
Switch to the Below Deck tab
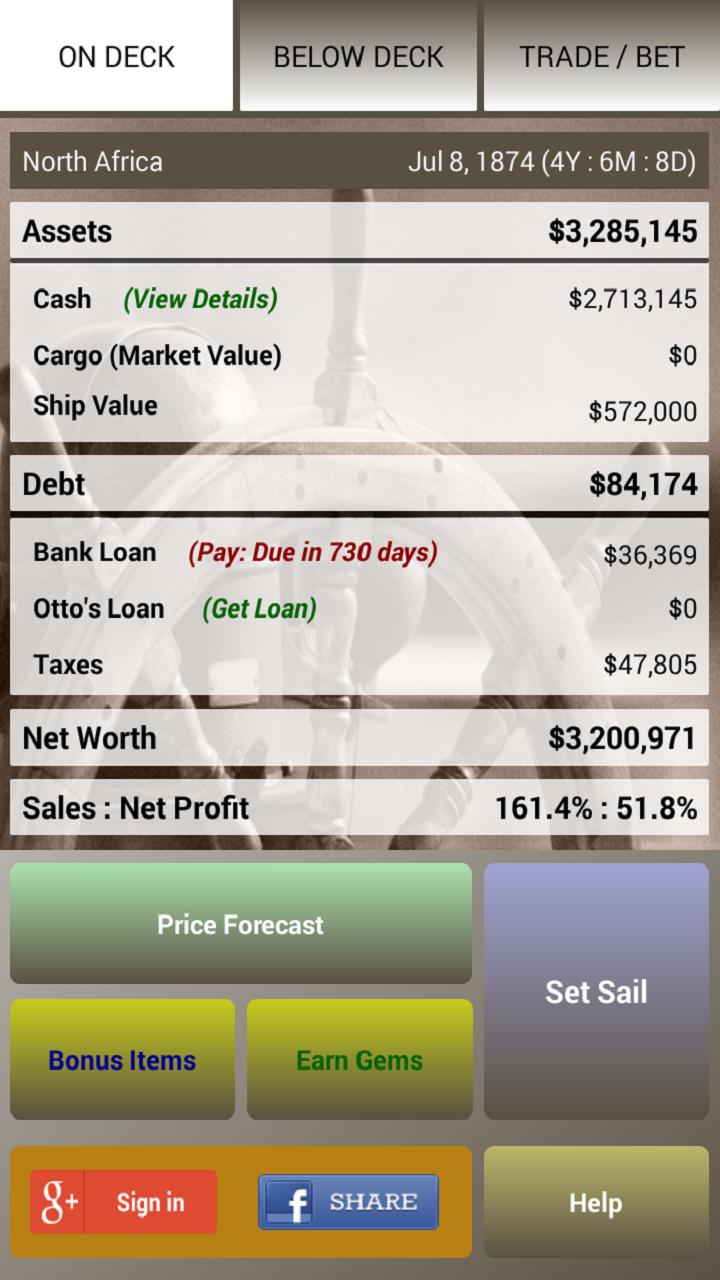[358, 56]
